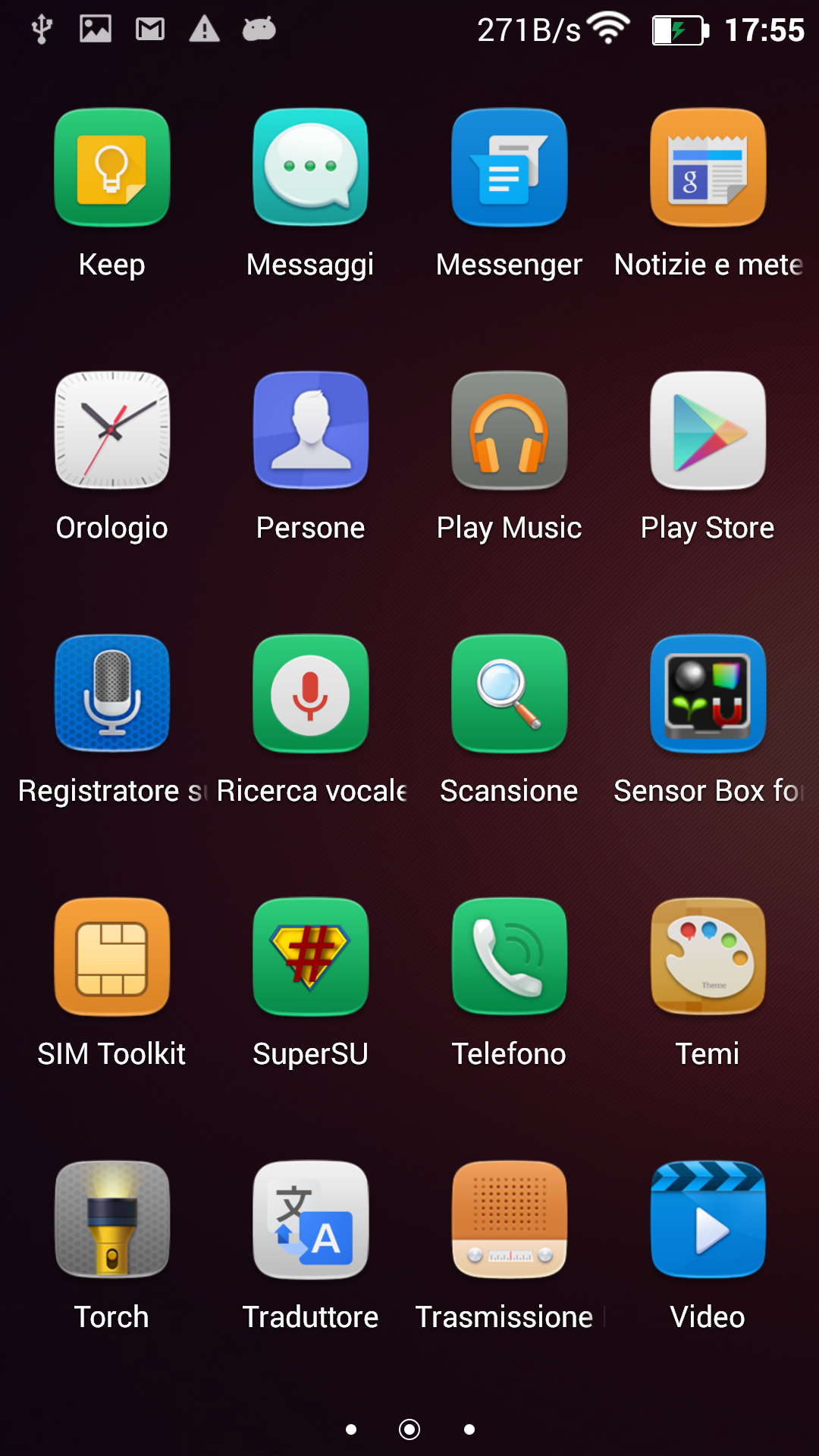Open the Temi themes app

pos(708,956)
